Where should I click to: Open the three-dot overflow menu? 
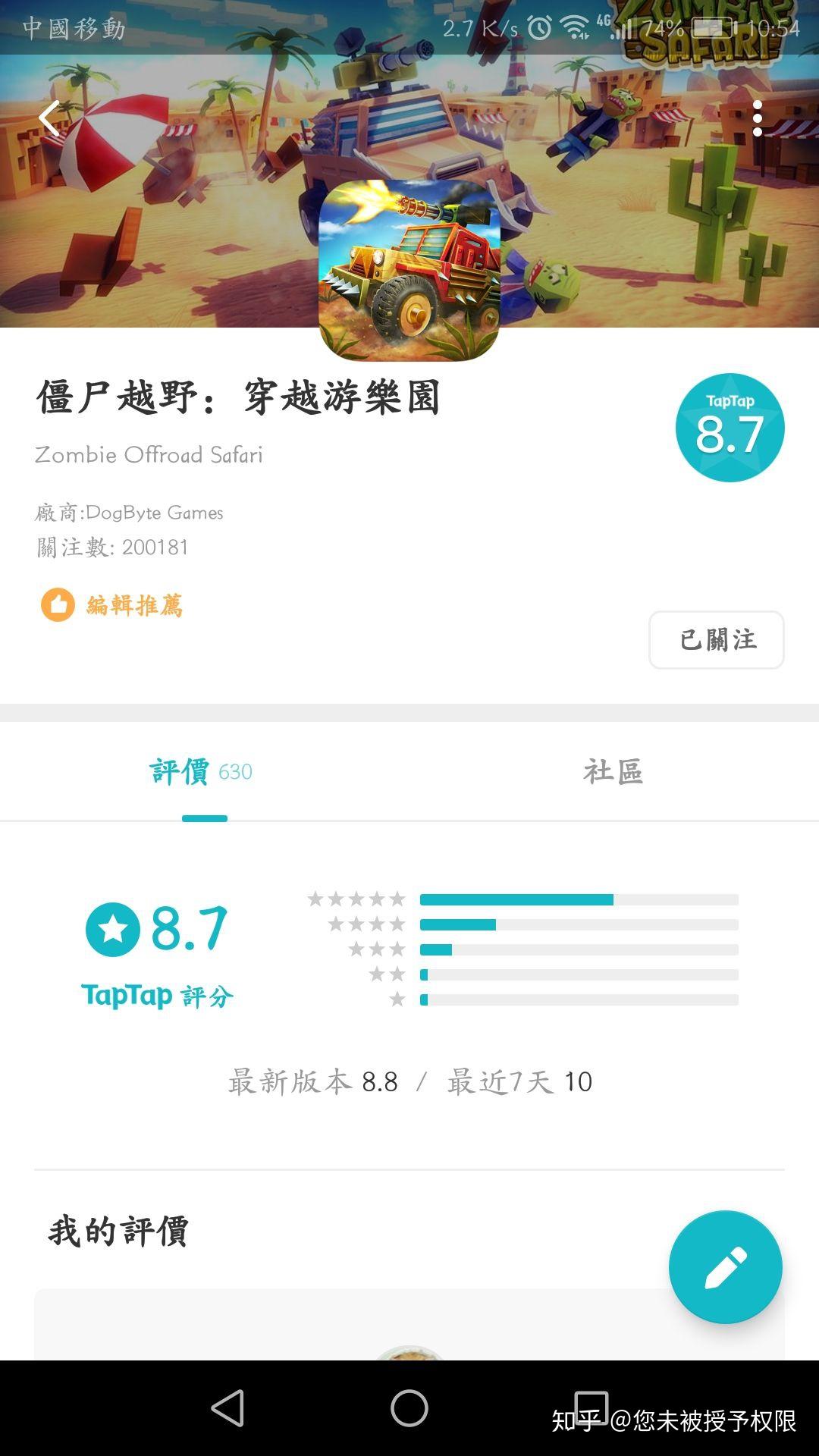(757, 119)
